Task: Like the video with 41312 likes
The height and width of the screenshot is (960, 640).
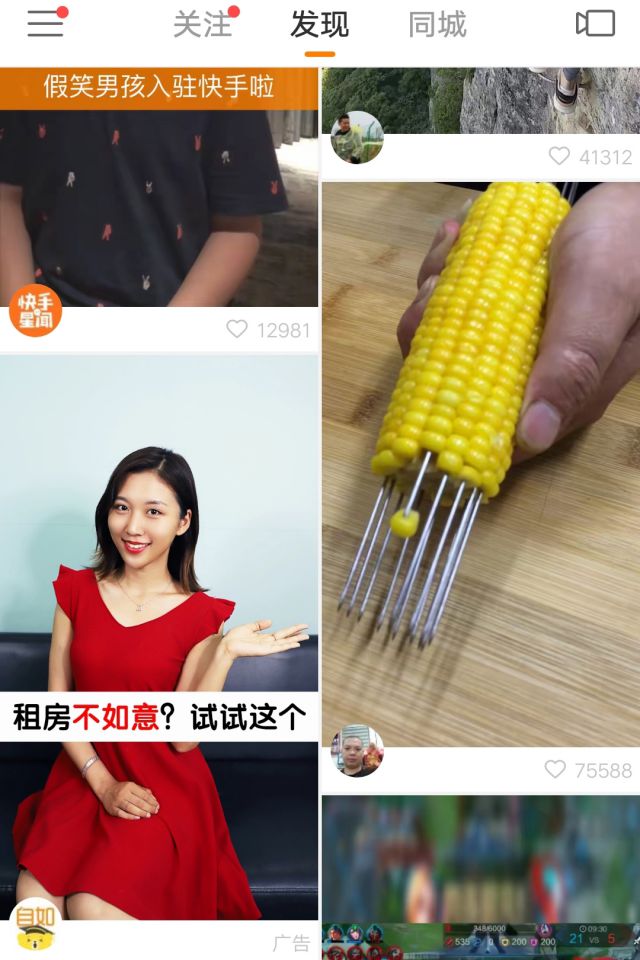Action: coord(560,157)
